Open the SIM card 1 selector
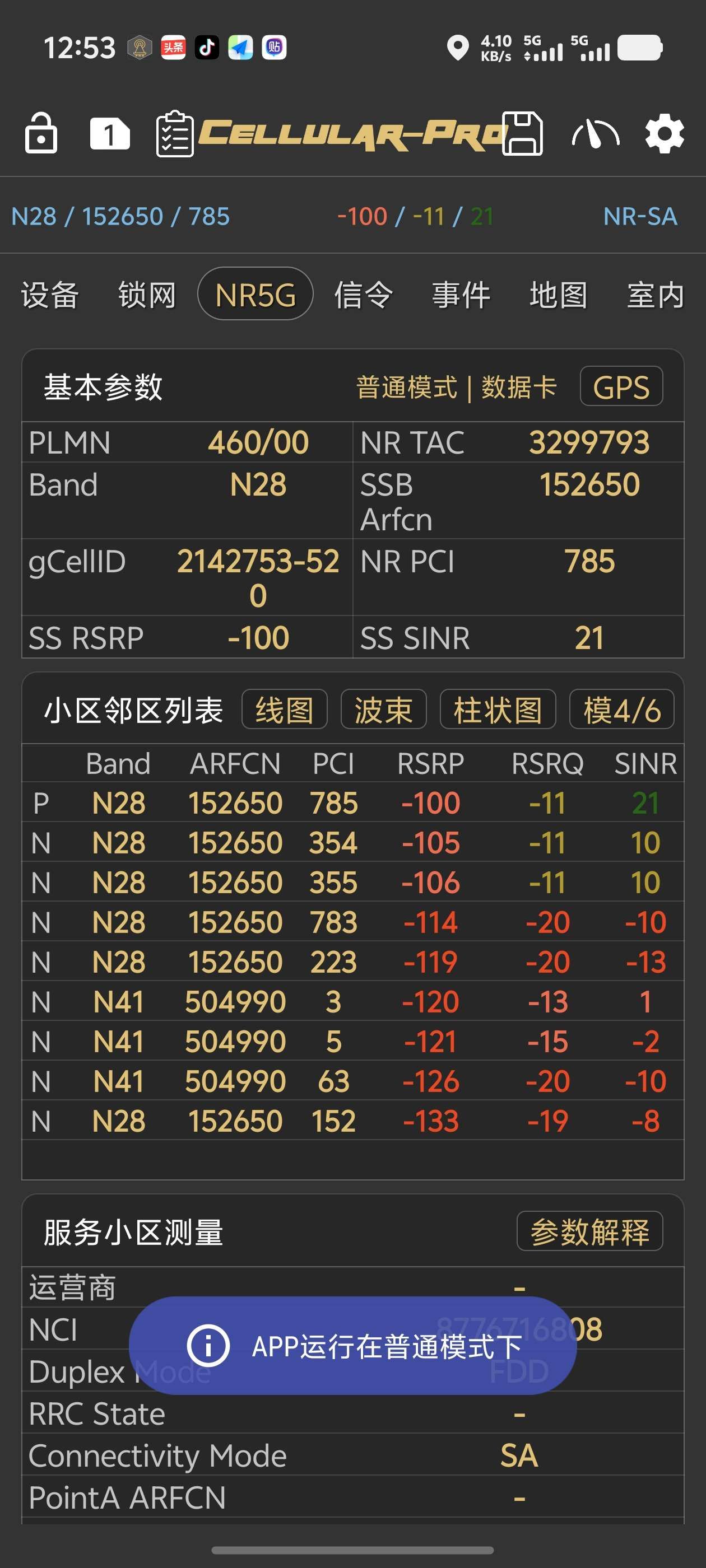Image resolution: width=706 pixels, height=1568 pixels. (109, 133)
